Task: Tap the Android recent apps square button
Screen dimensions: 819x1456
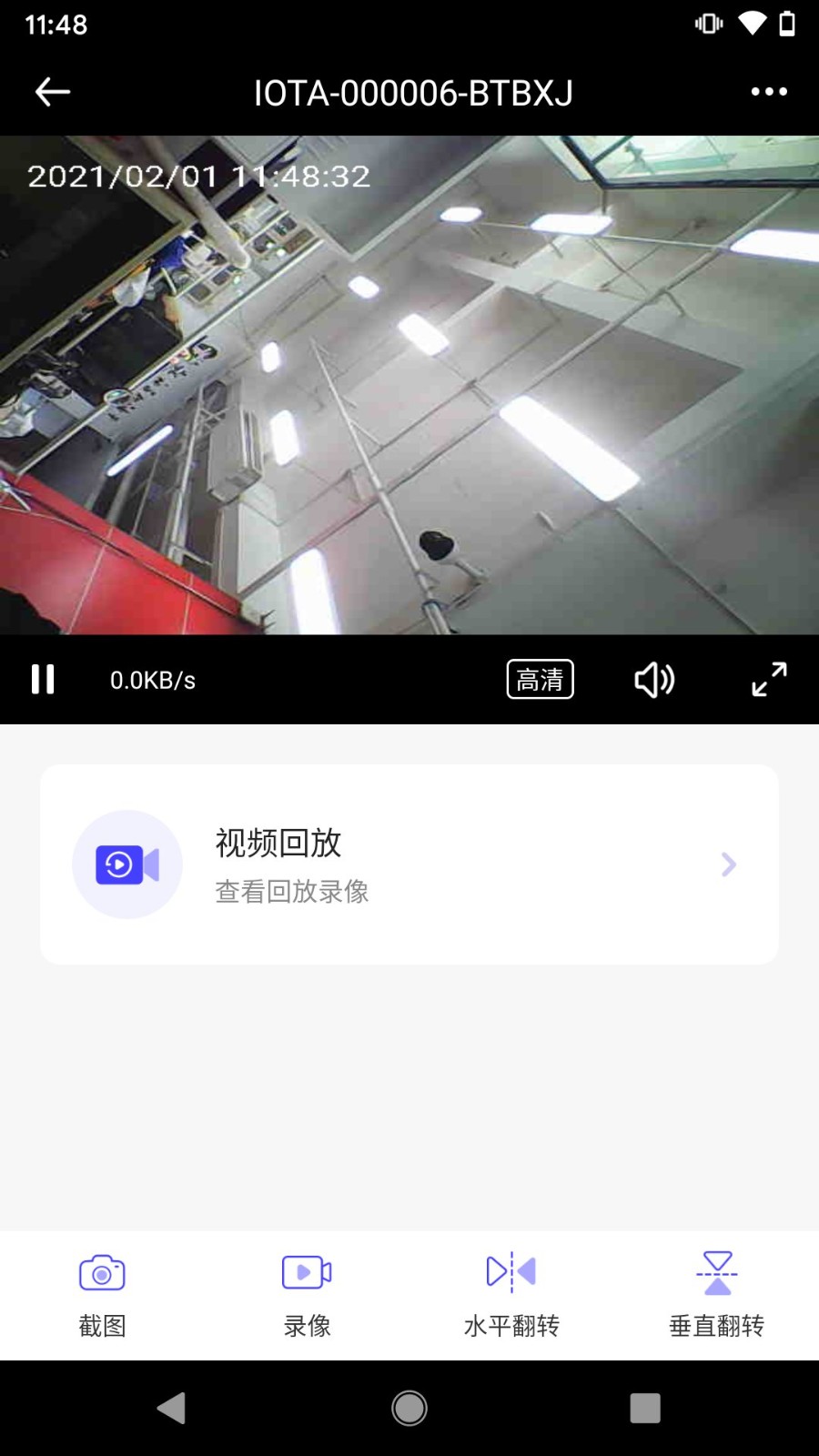Action: 645,1407
